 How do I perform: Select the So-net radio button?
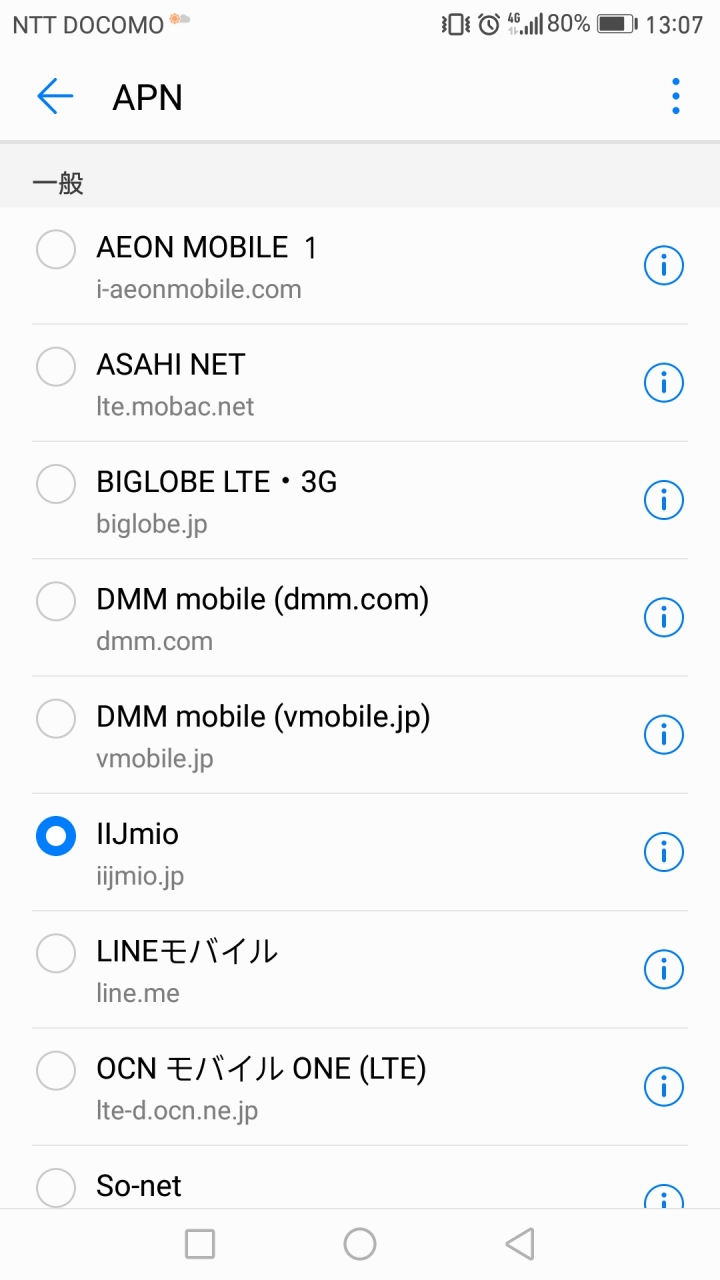(x=56, y=1187)
